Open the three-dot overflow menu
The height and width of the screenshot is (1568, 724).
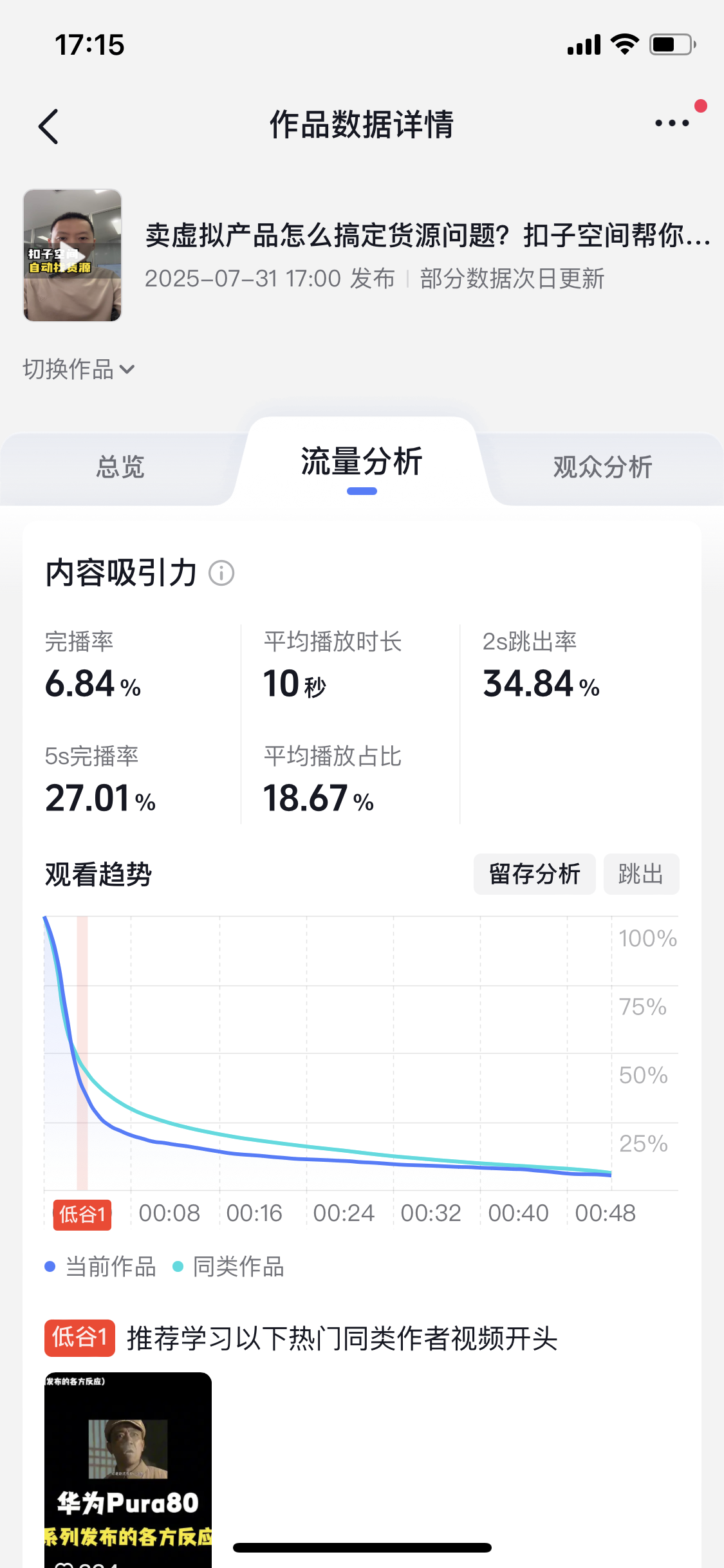(x=672, y=123)
